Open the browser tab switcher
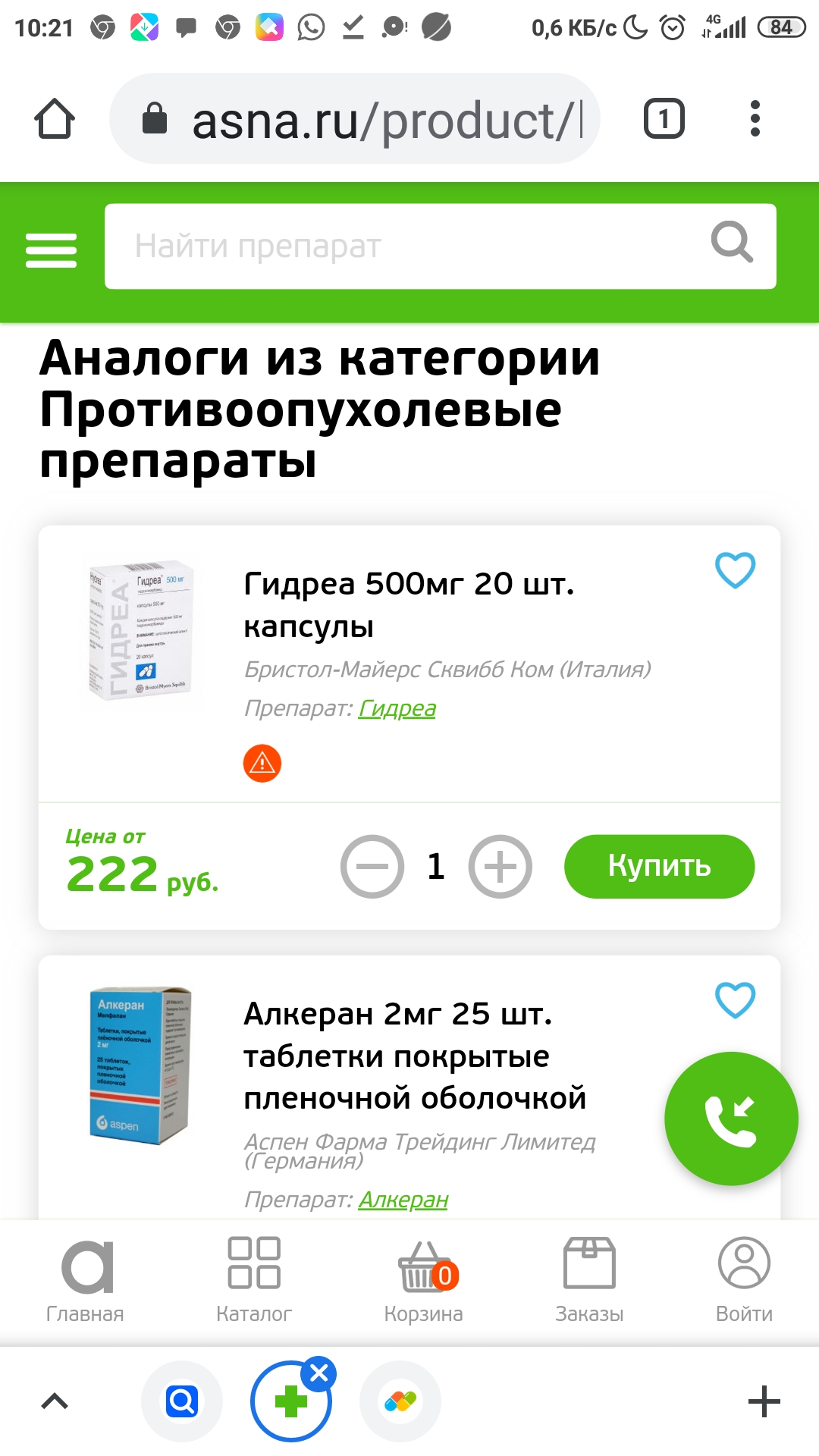 664,119
